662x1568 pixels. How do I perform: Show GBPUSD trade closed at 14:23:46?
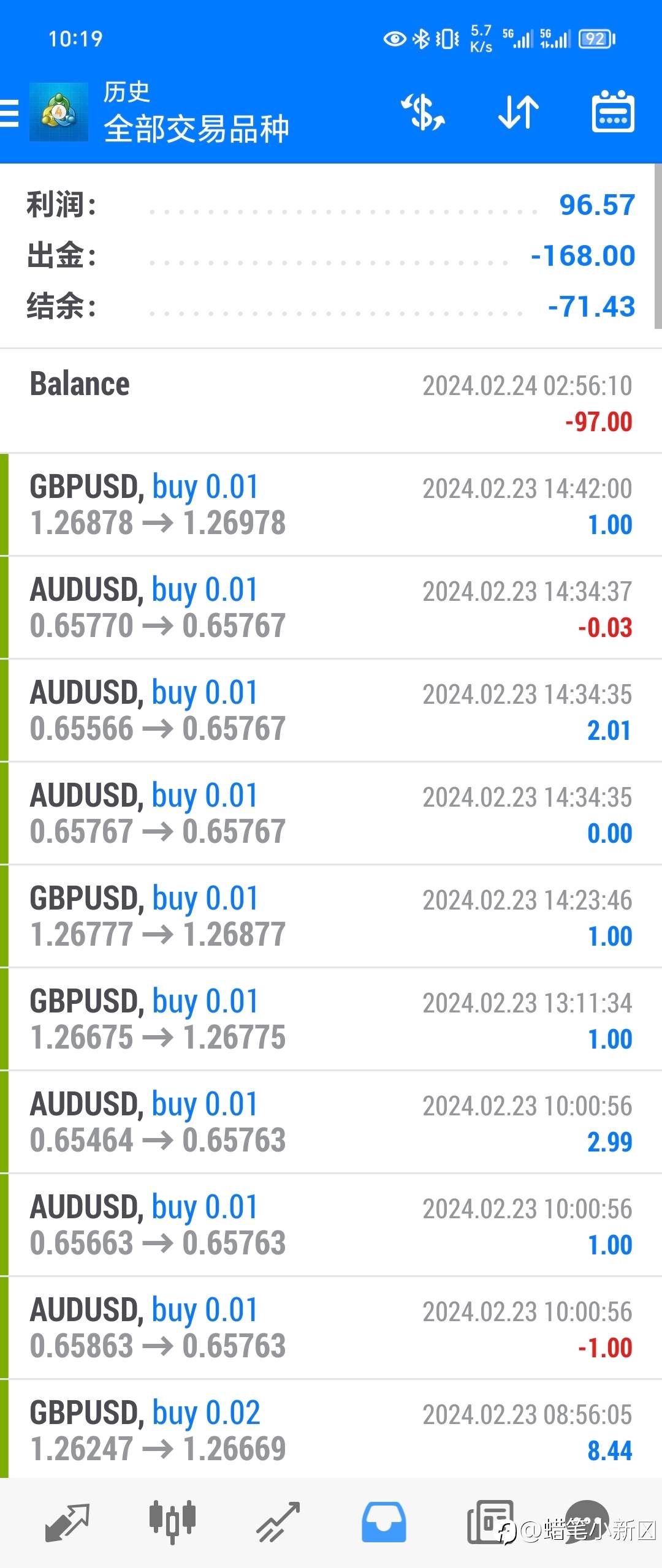point(331,916)
